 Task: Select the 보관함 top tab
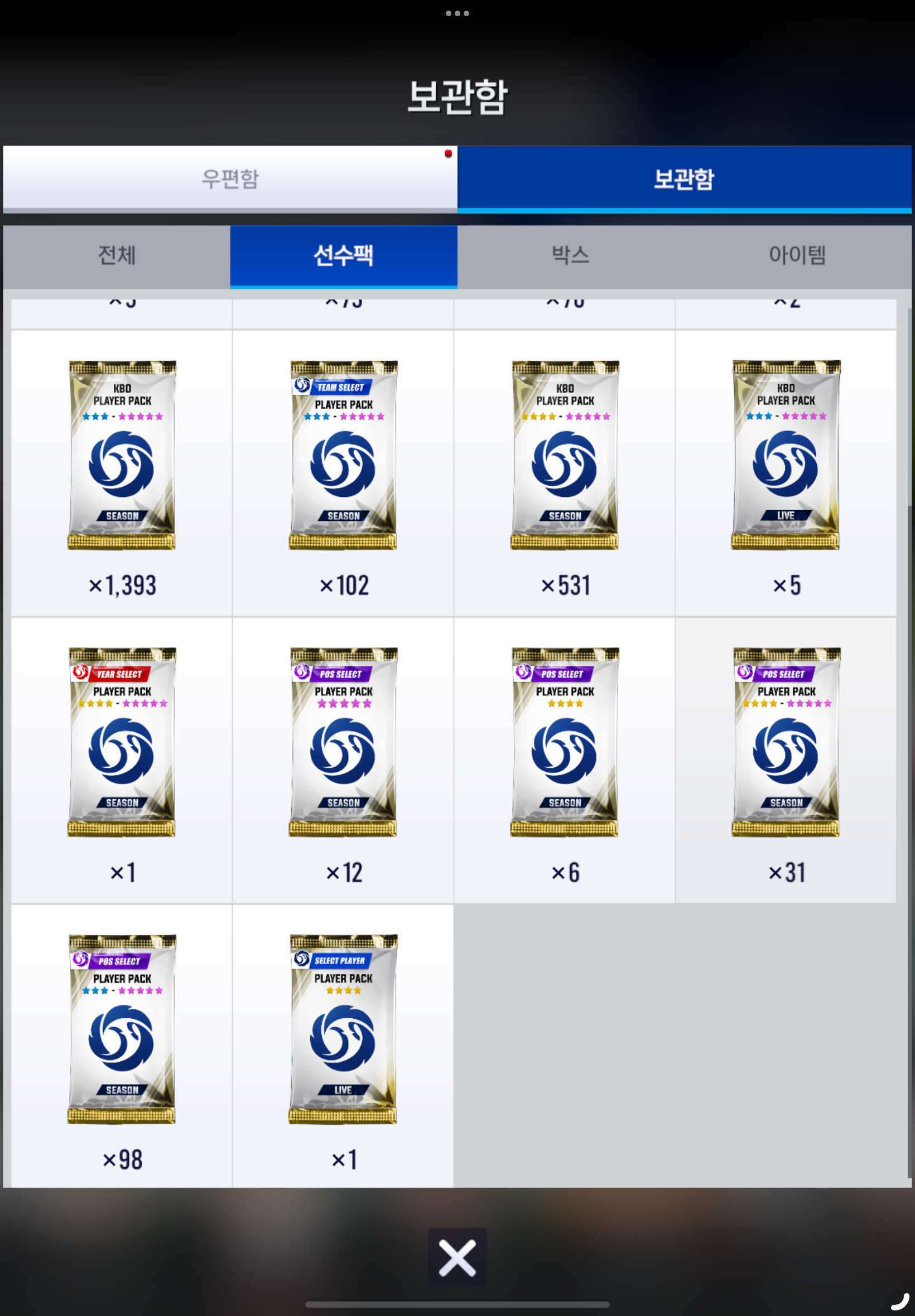point(684,179)
